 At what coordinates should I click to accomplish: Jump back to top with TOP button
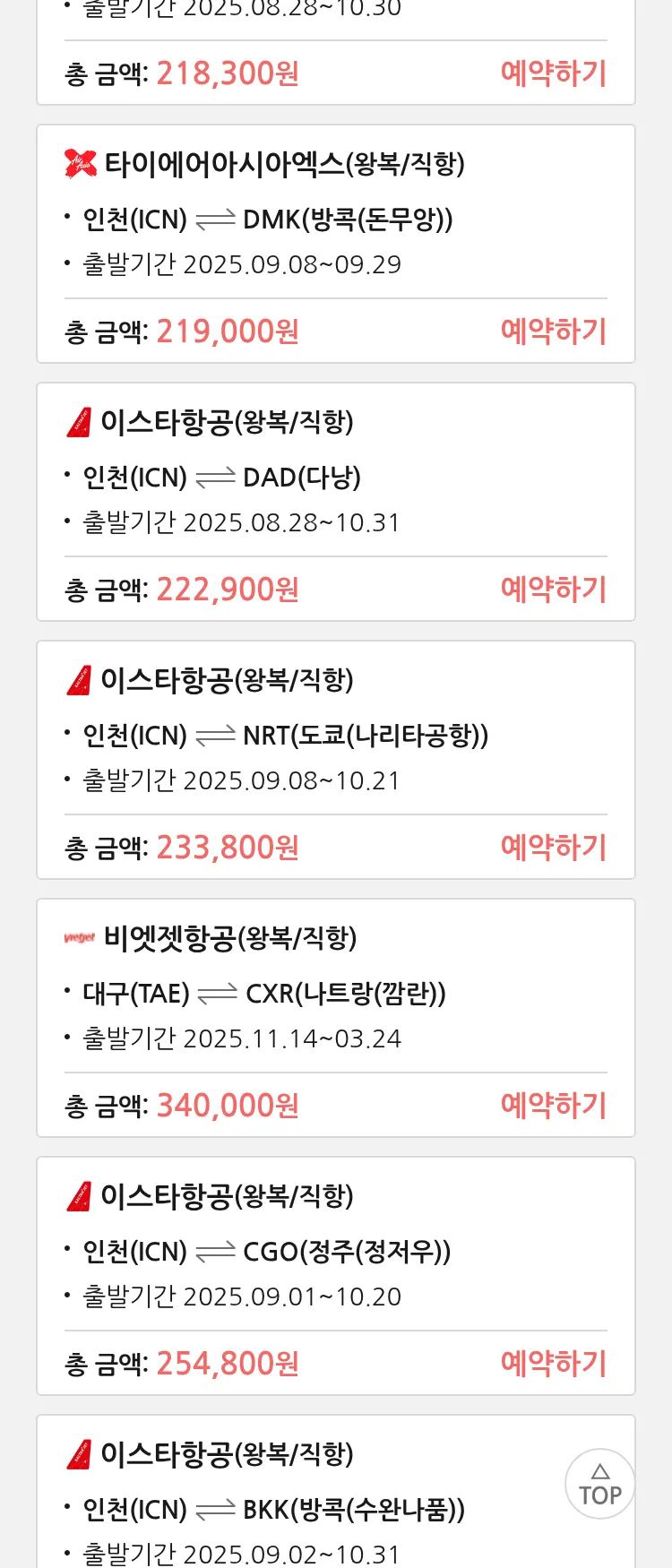coord(599,1484)
